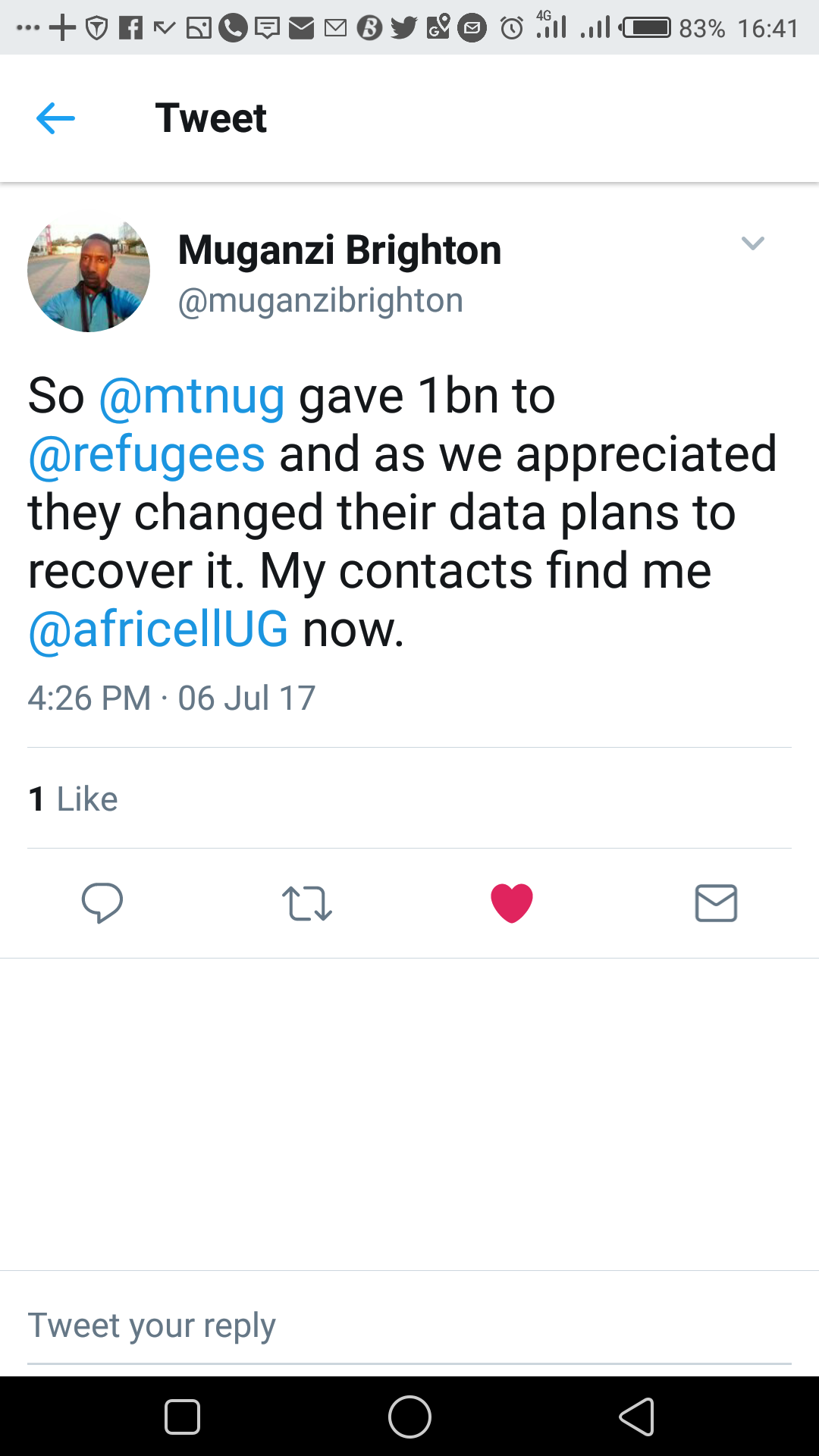Open the @africellUG mention link
819x1456 pixels.
coord(158,629)
